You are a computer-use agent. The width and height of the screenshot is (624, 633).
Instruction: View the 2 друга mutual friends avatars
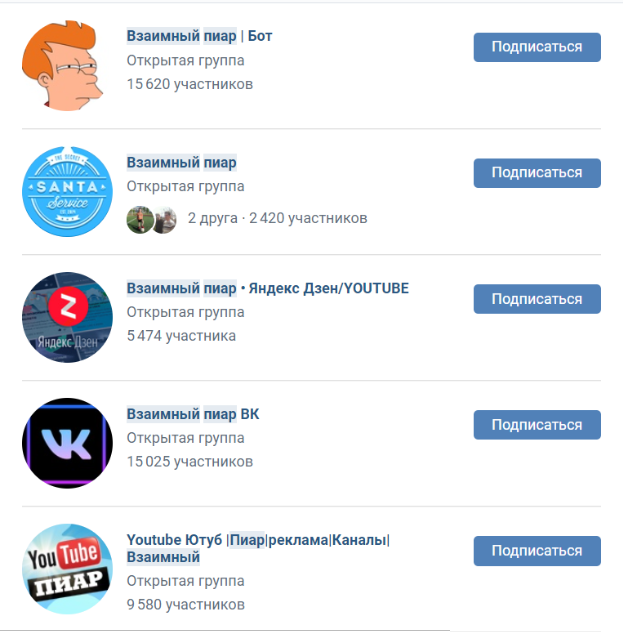151,218
